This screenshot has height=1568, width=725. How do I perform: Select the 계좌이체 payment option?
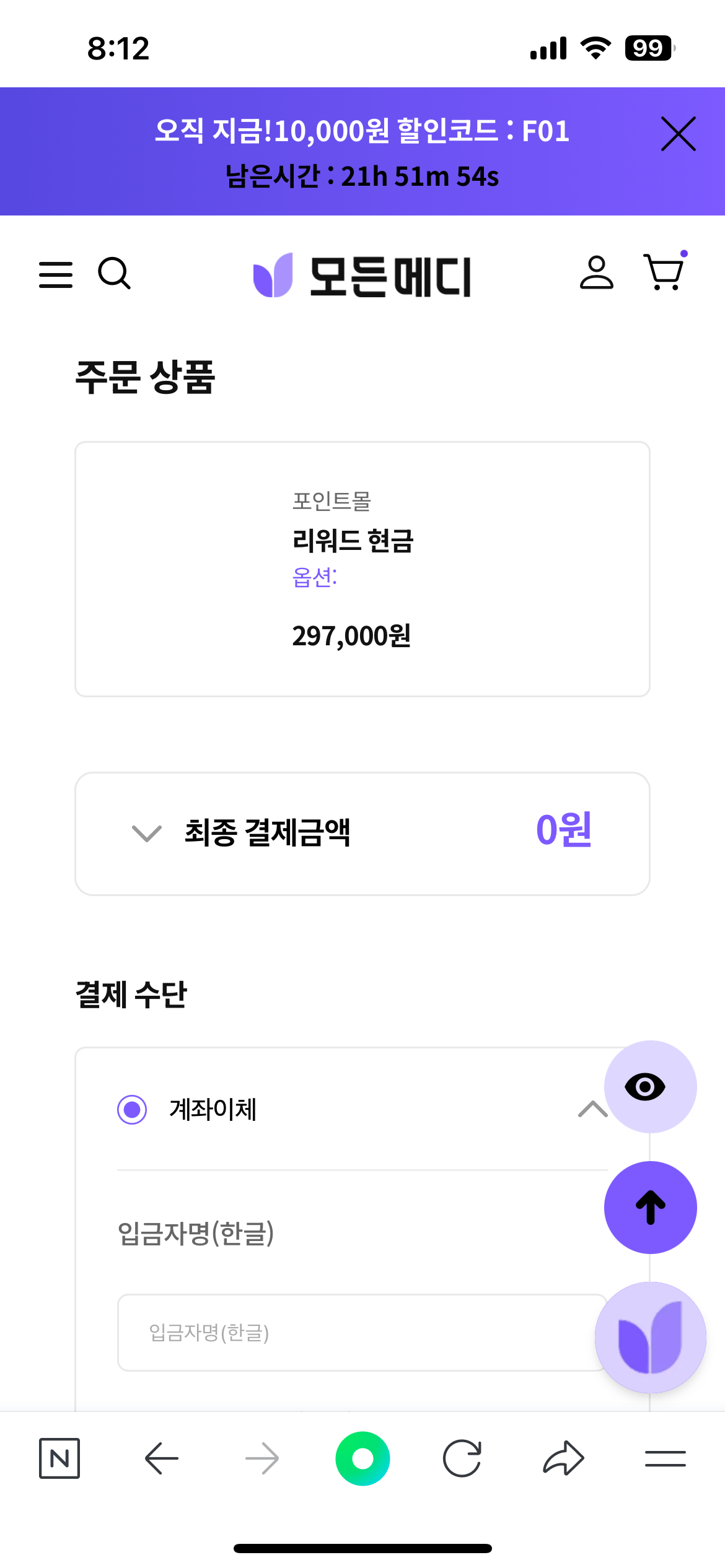[132, 1109]
